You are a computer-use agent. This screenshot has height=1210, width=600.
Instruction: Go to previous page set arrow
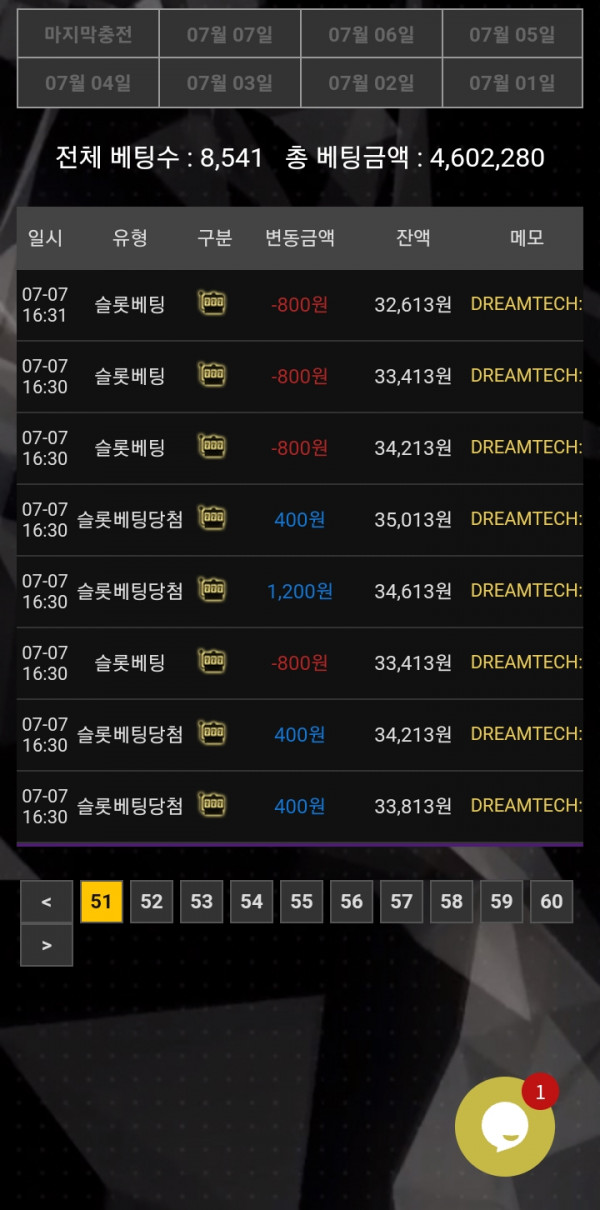point(46,902)
